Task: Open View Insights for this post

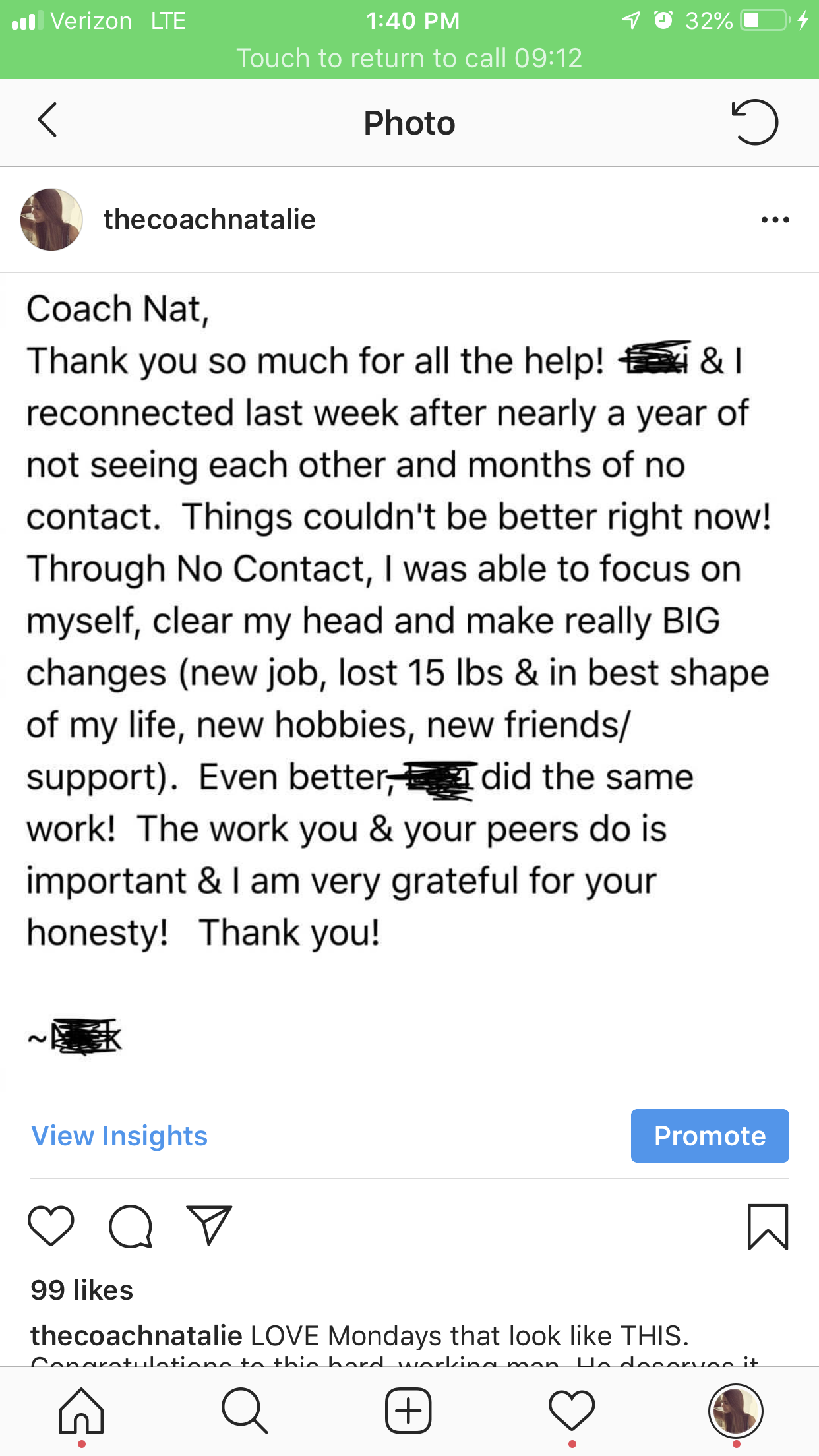Action: (119, 1136)
